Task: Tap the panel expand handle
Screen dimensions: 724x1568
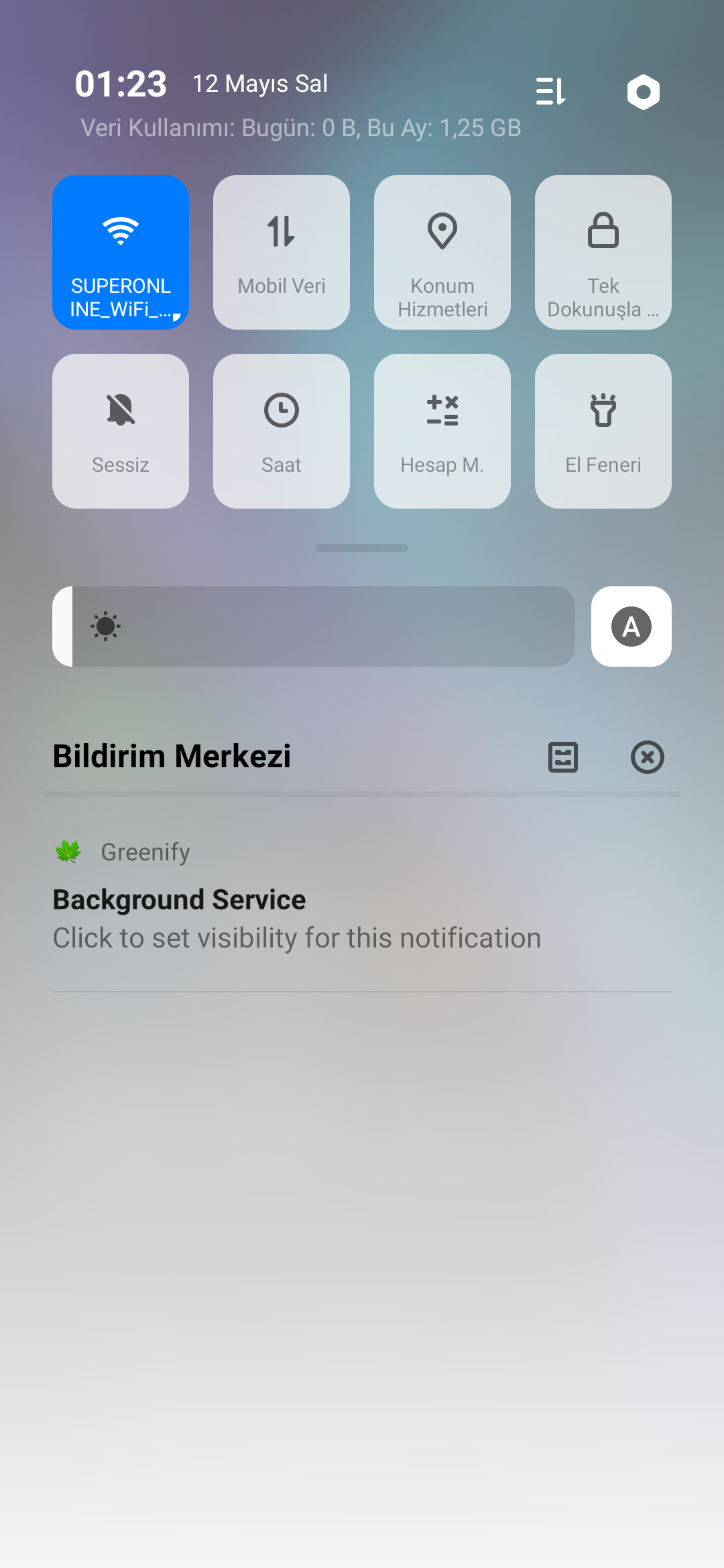Action: 362,548
